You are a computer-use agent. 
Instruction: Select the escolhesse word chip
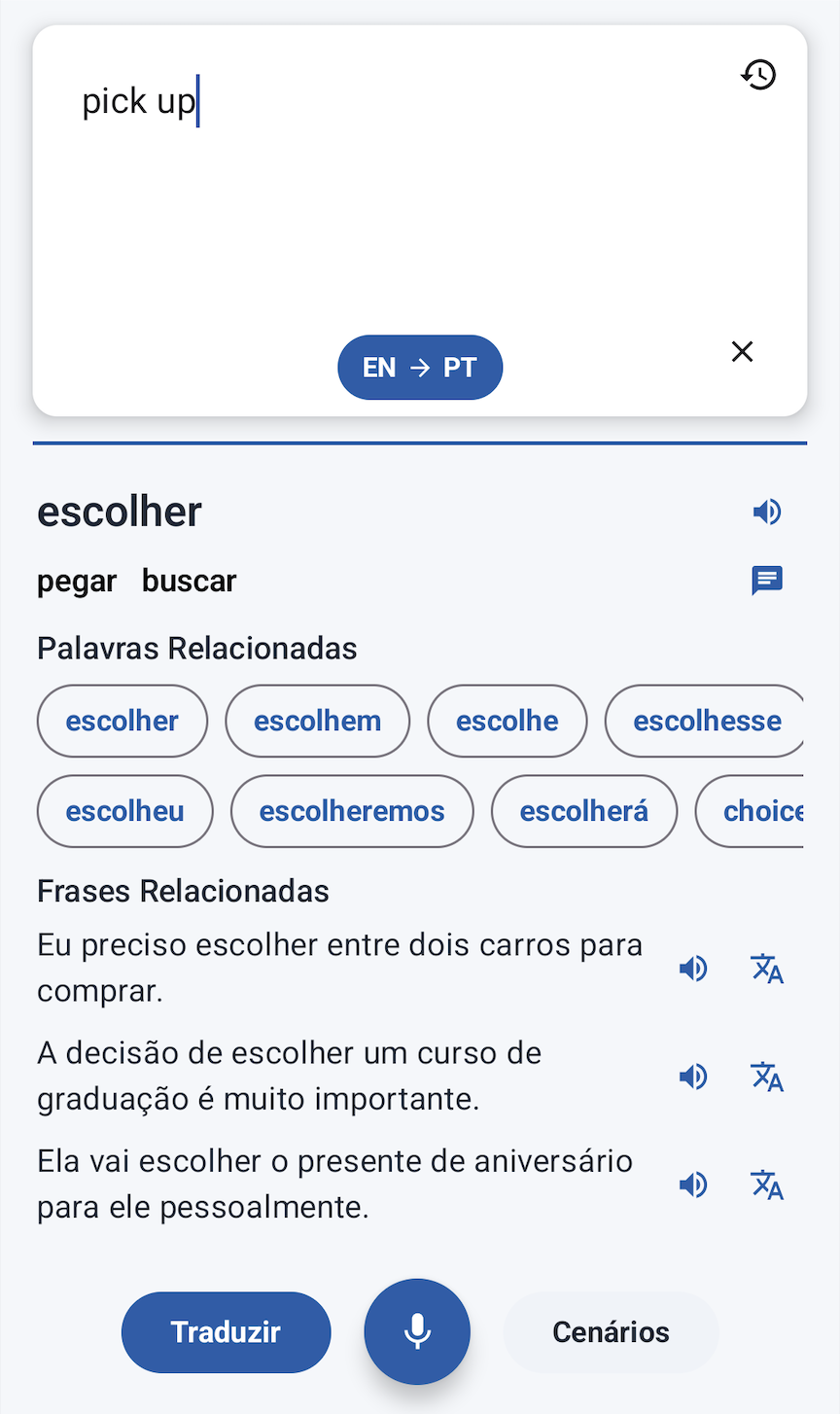710,721
